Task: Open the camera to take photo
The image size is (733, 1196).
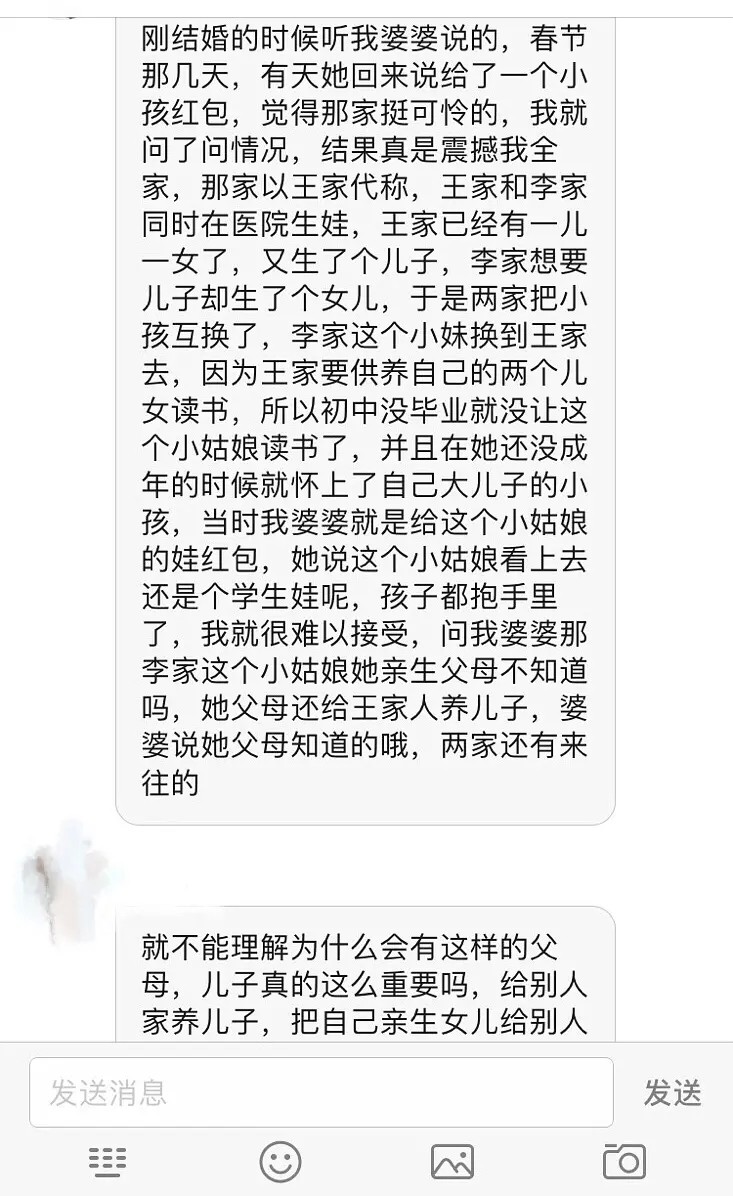Action: pos(625,1161)
